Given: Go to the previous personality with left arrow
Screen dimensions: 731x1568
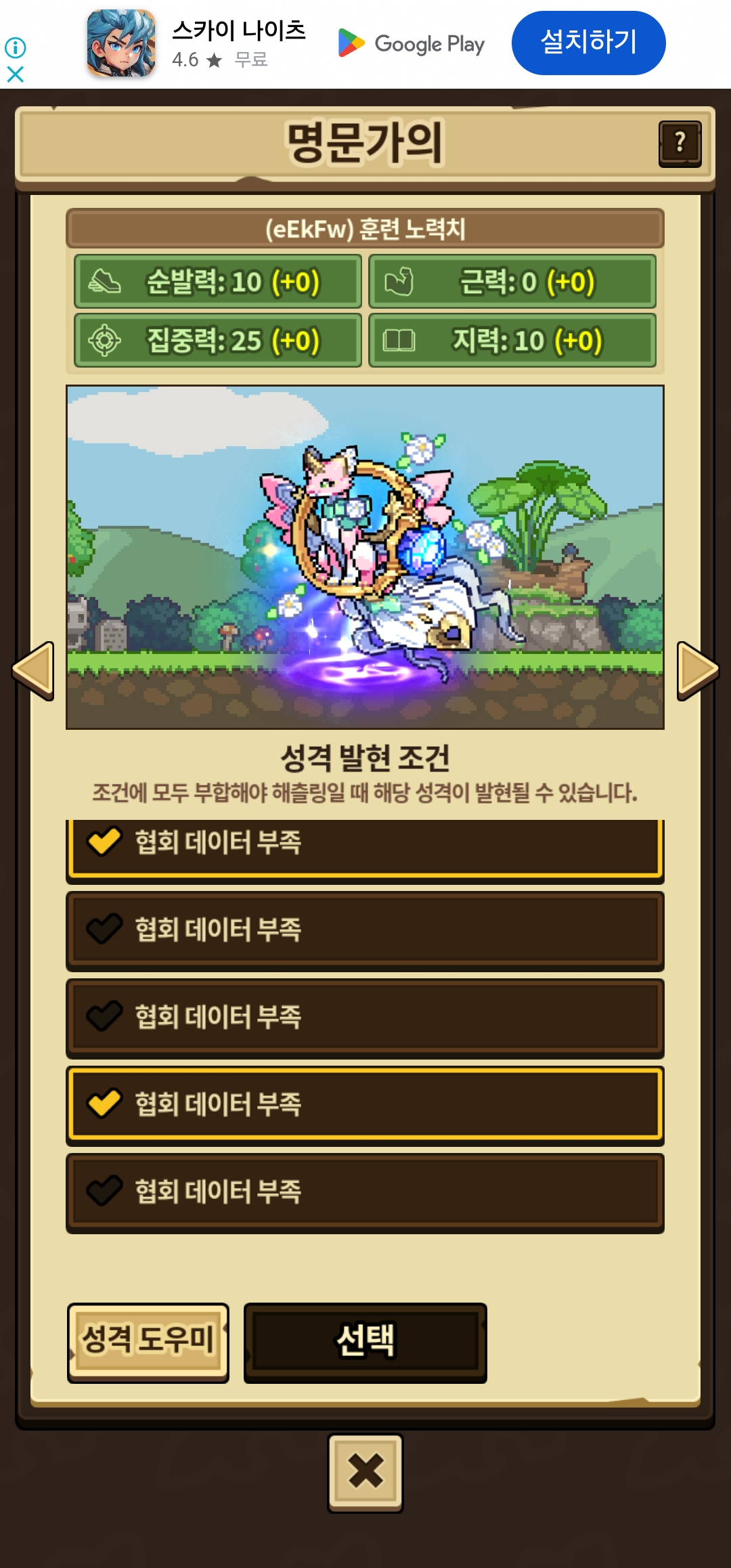Looking at the screenshot, I should click(x=33, y=670).
